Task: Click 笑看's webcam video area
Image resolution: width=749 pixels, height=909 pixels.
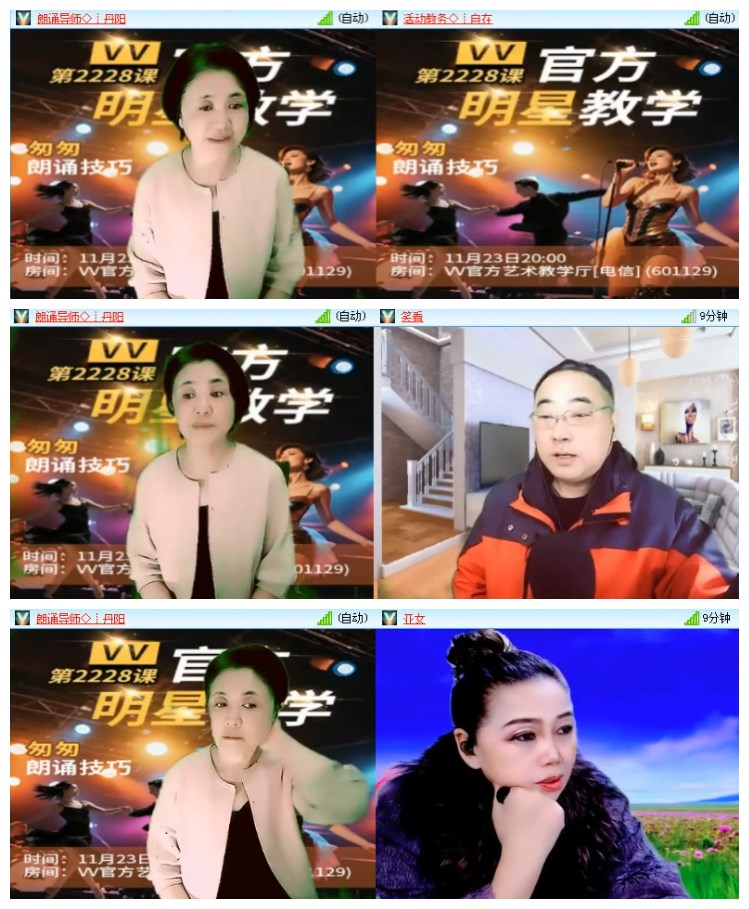Action: (560, 465)
